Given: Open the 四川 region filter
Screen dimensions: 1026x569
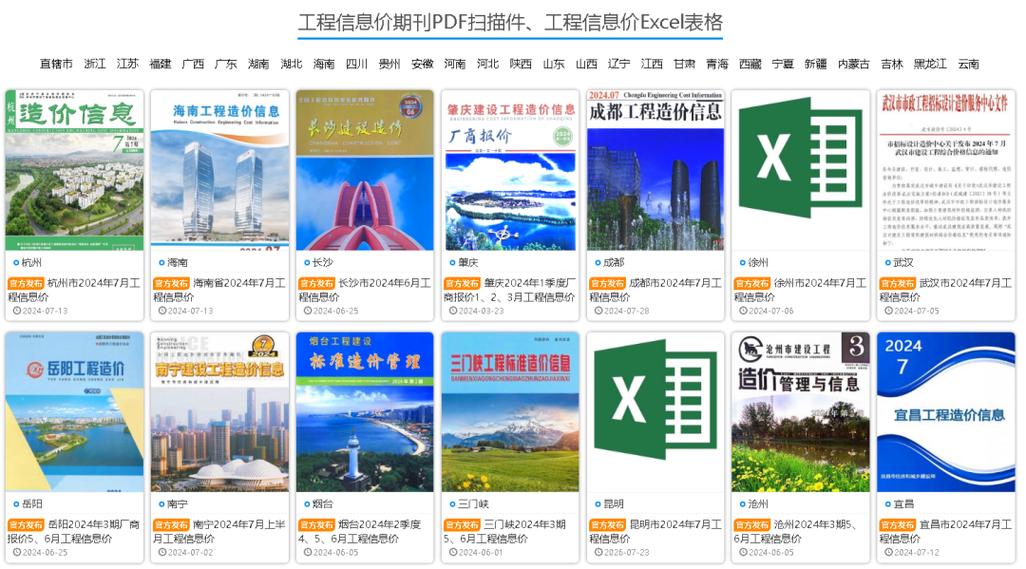Looking at the screenshot, I should tap(357, 64).
